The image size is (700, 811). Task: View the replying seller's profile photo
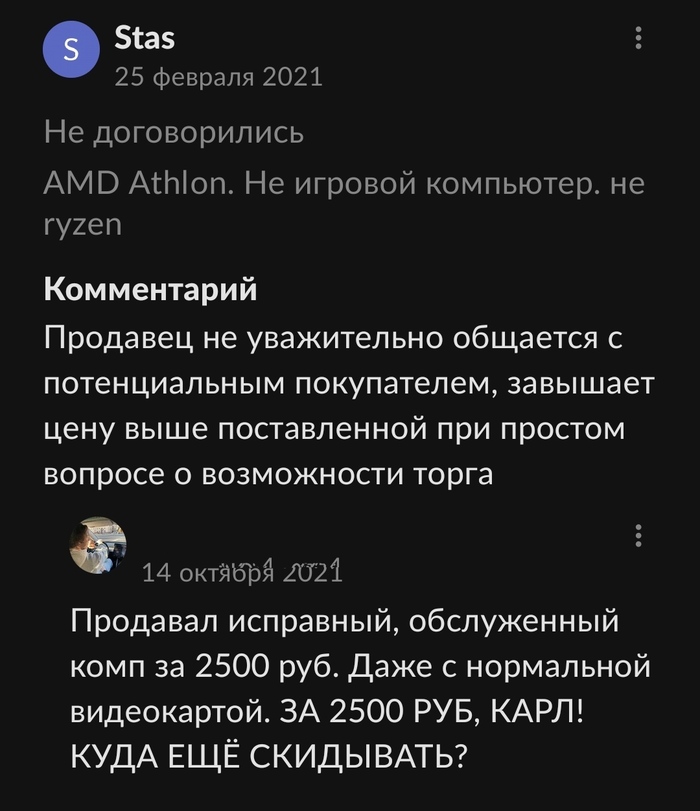point(96,546)
